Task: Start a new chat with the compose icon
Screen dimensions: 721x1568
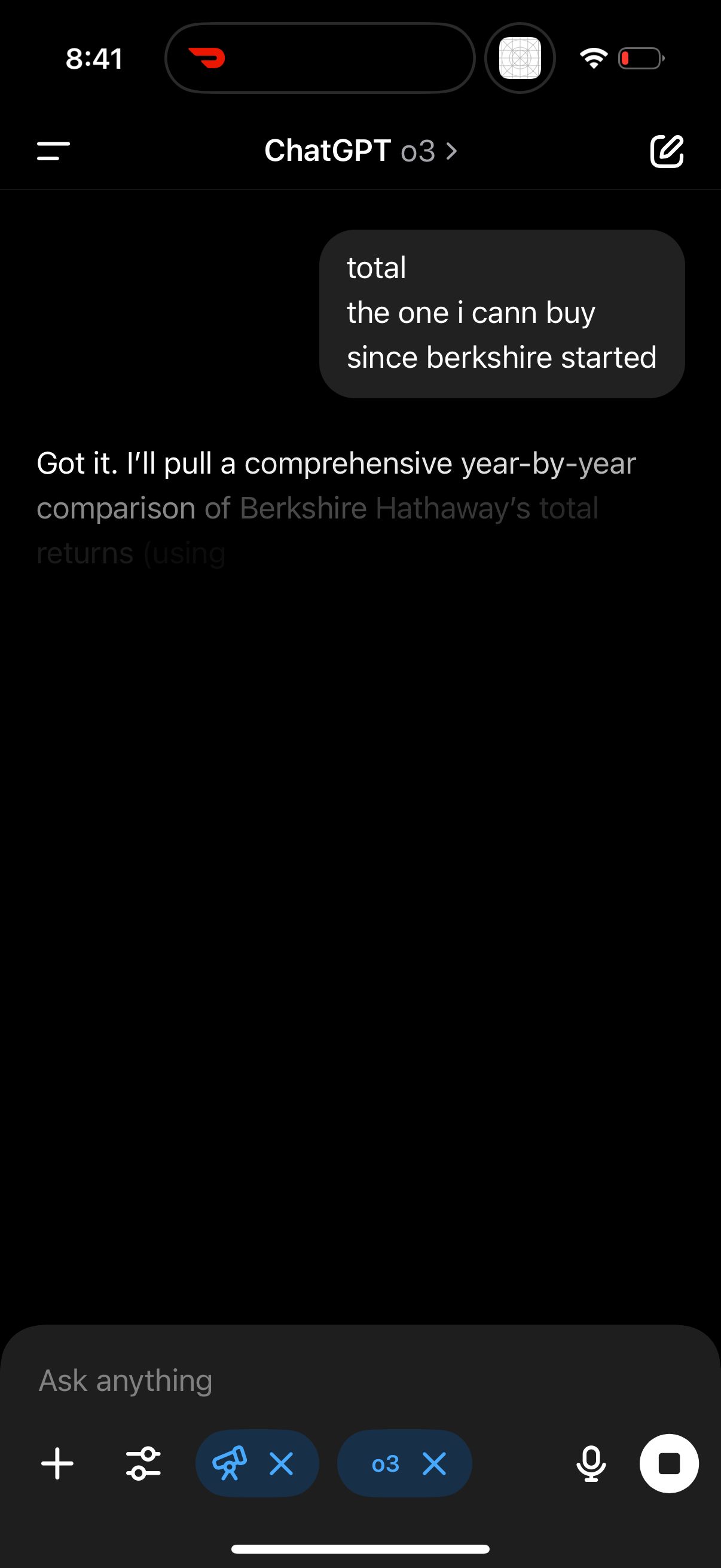Action: click(667, 152)
